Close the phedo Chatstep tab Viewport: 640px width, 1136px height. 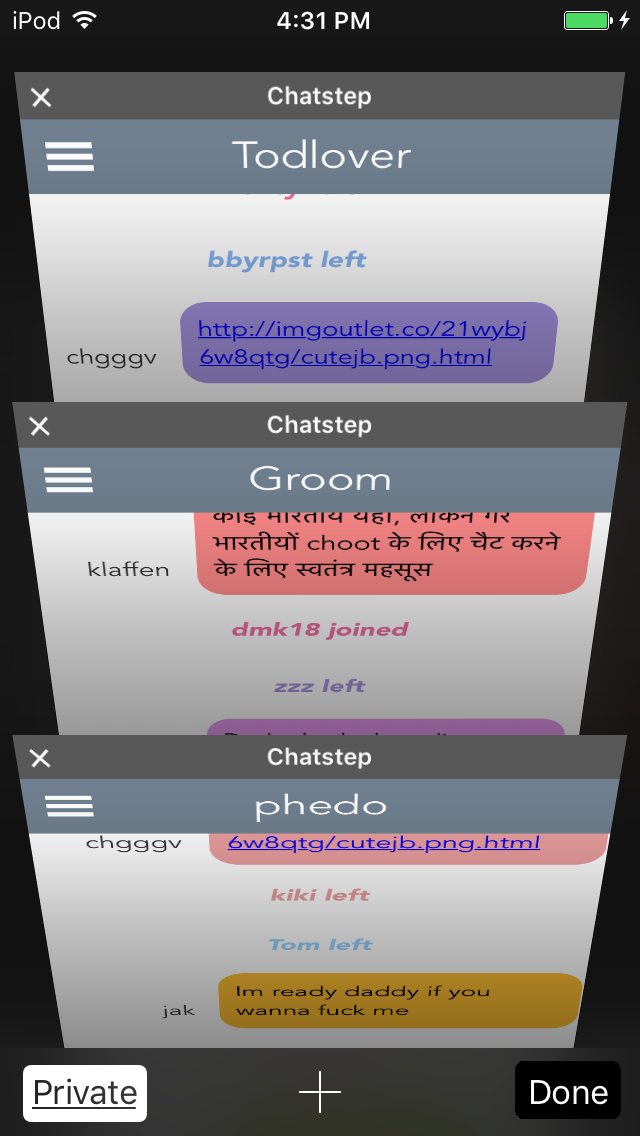click(x=40, y=758)
